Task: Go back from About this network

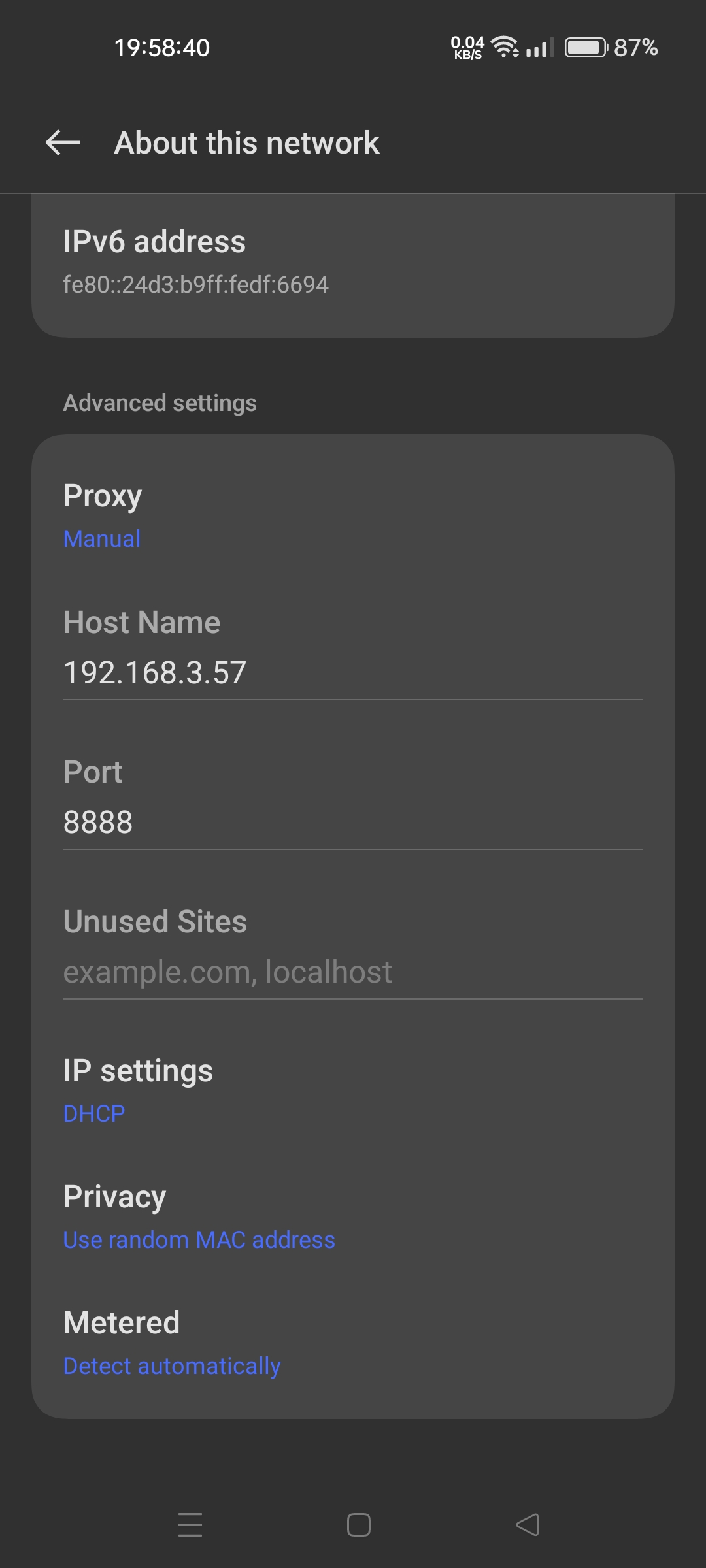Action: point(63,142)
